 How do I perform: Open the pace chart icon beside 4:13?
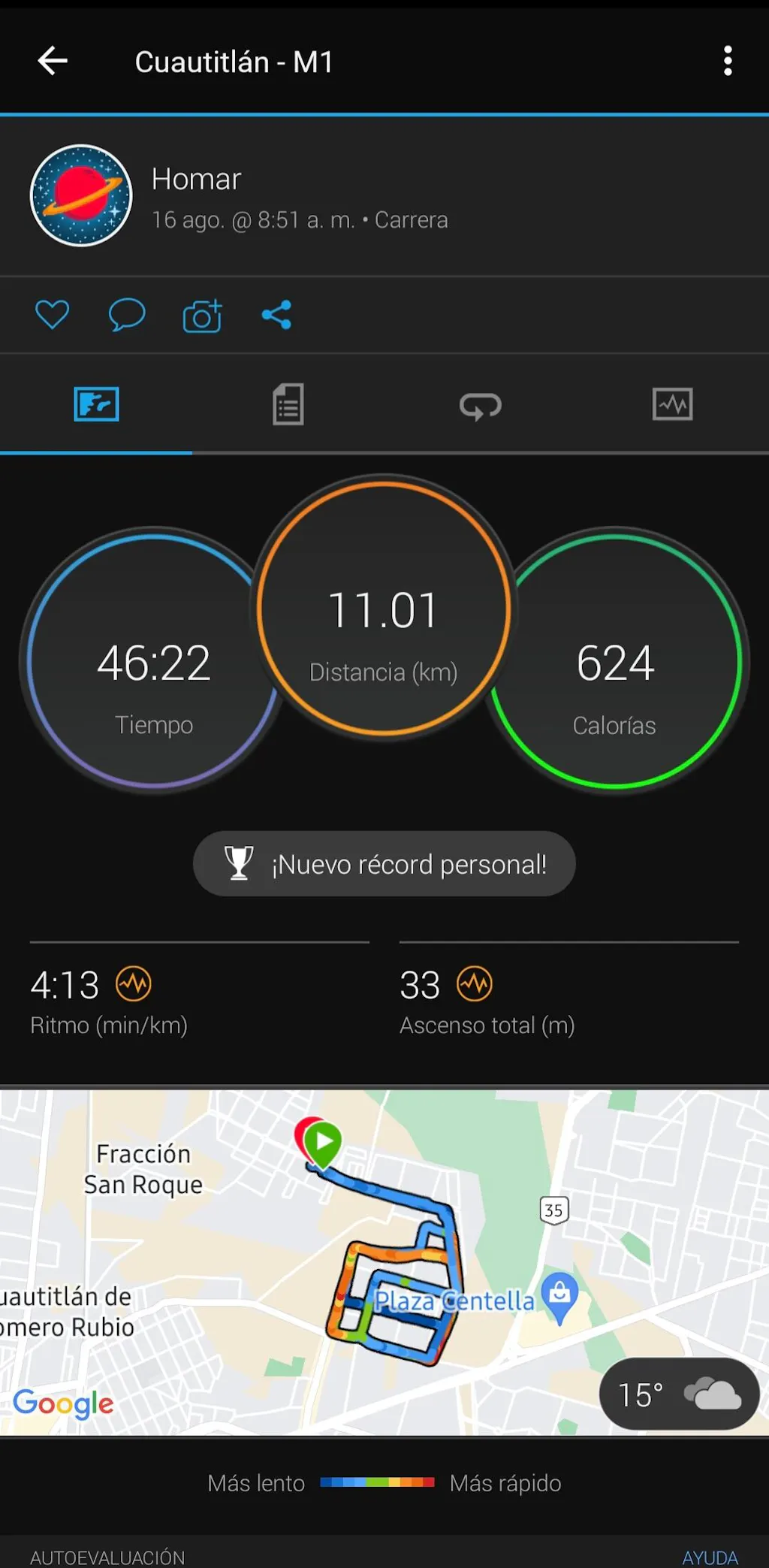(134, 984)
